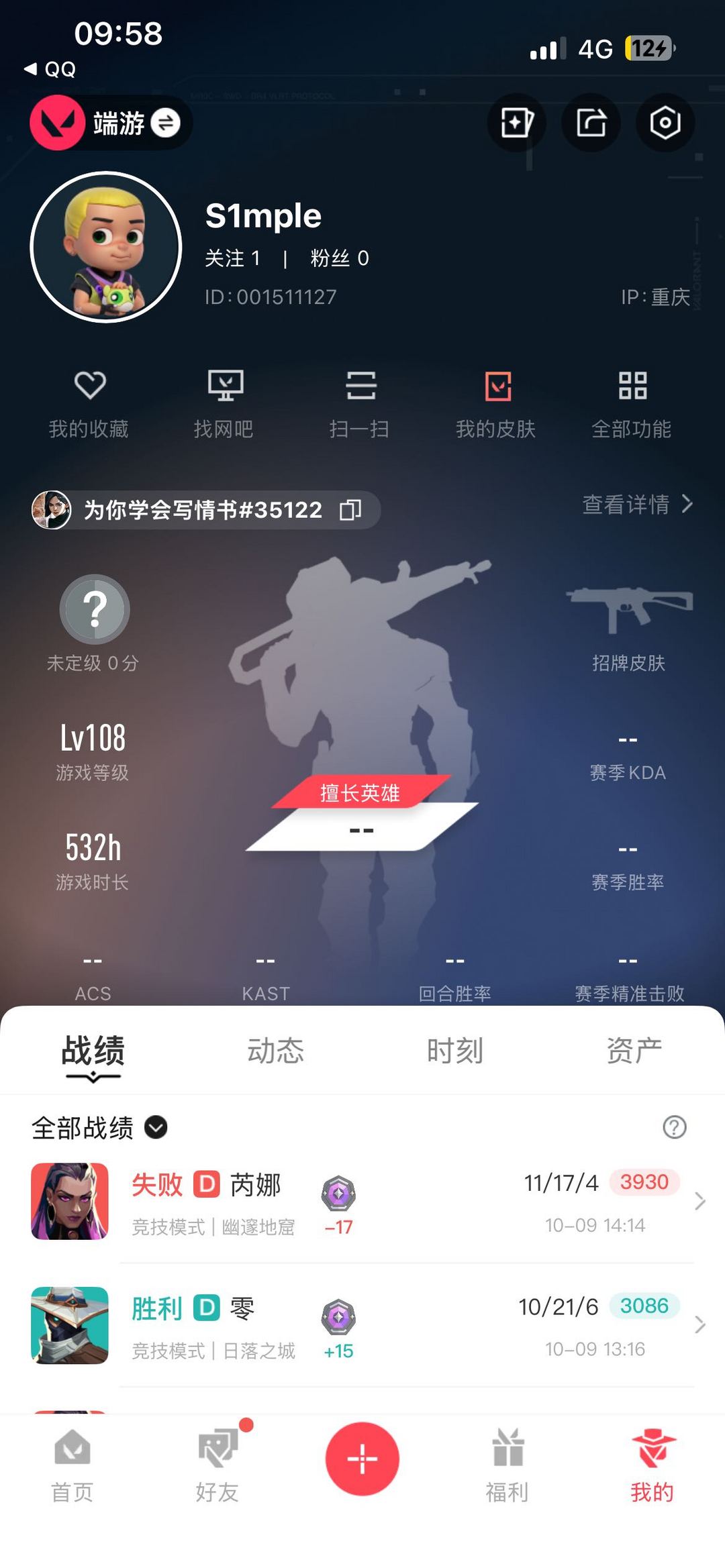This screenshot has height=1568, width=725.
Task: Switch to the 时刻 tab
Action: [455, 1051]
